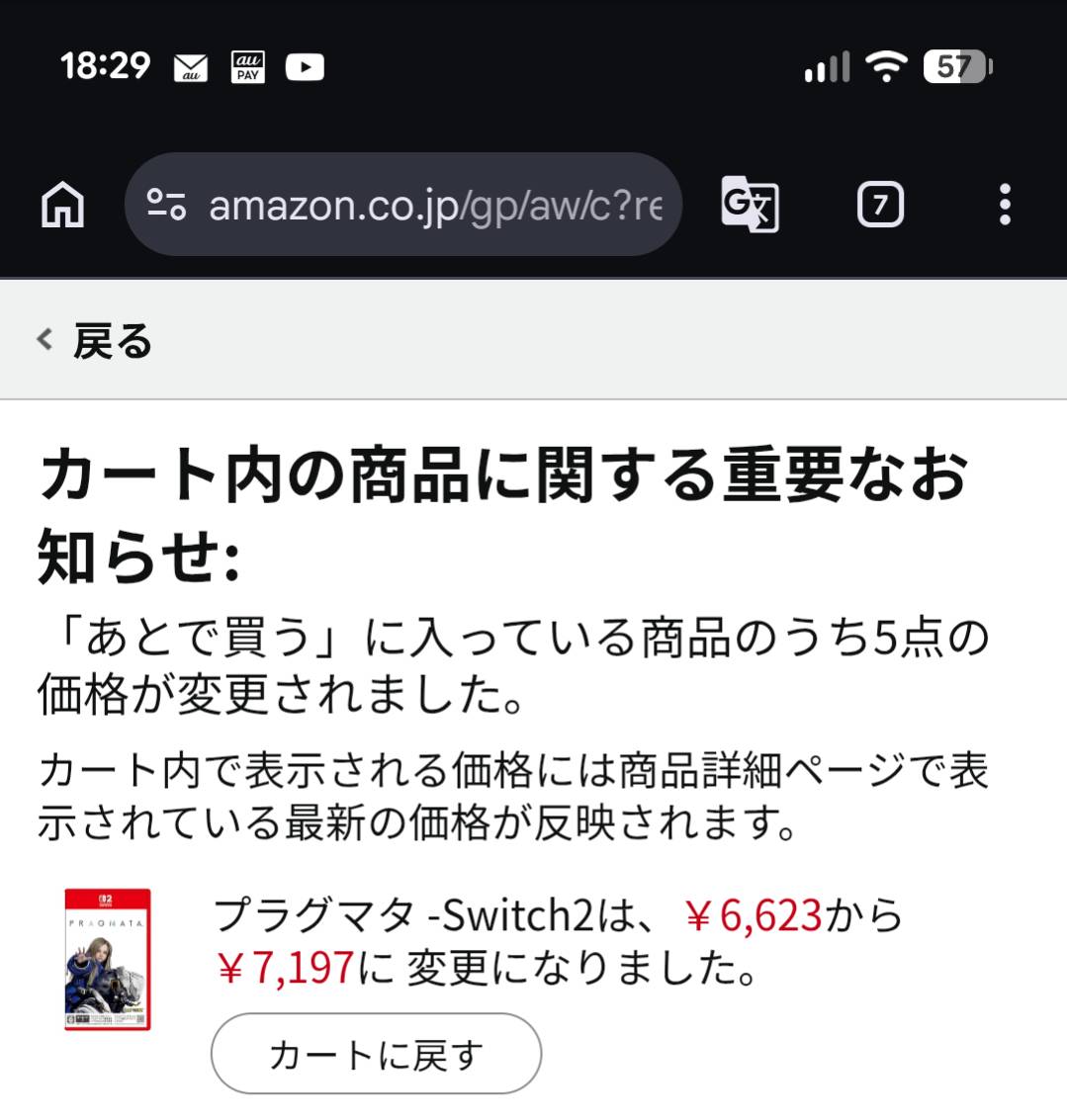Tap the amazon.co.jp address bar
The image size is (1067, 1120).
pyautogui.click(x=435, y=206)
